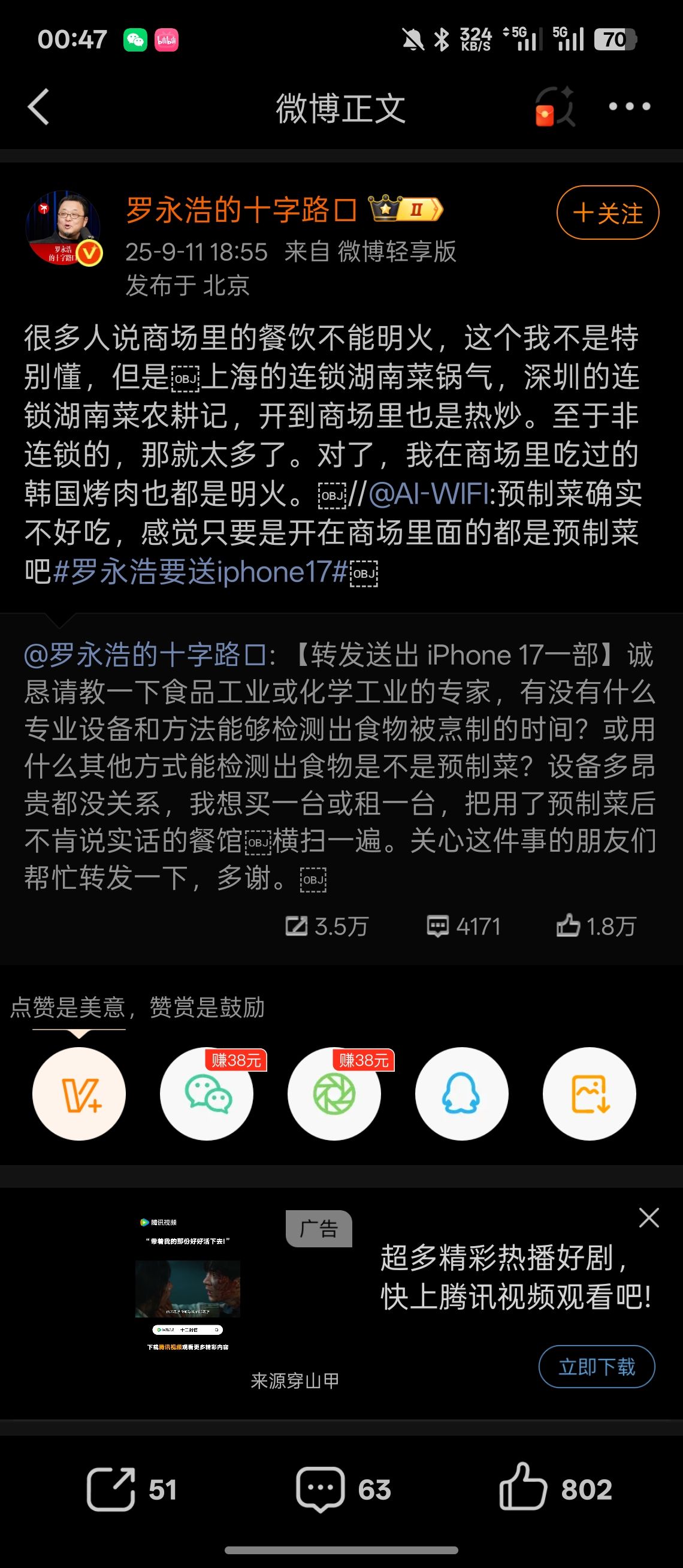
Task: Open the #罗永浩要送iphone17# hashtag
Action: click(x=200, y=572)
